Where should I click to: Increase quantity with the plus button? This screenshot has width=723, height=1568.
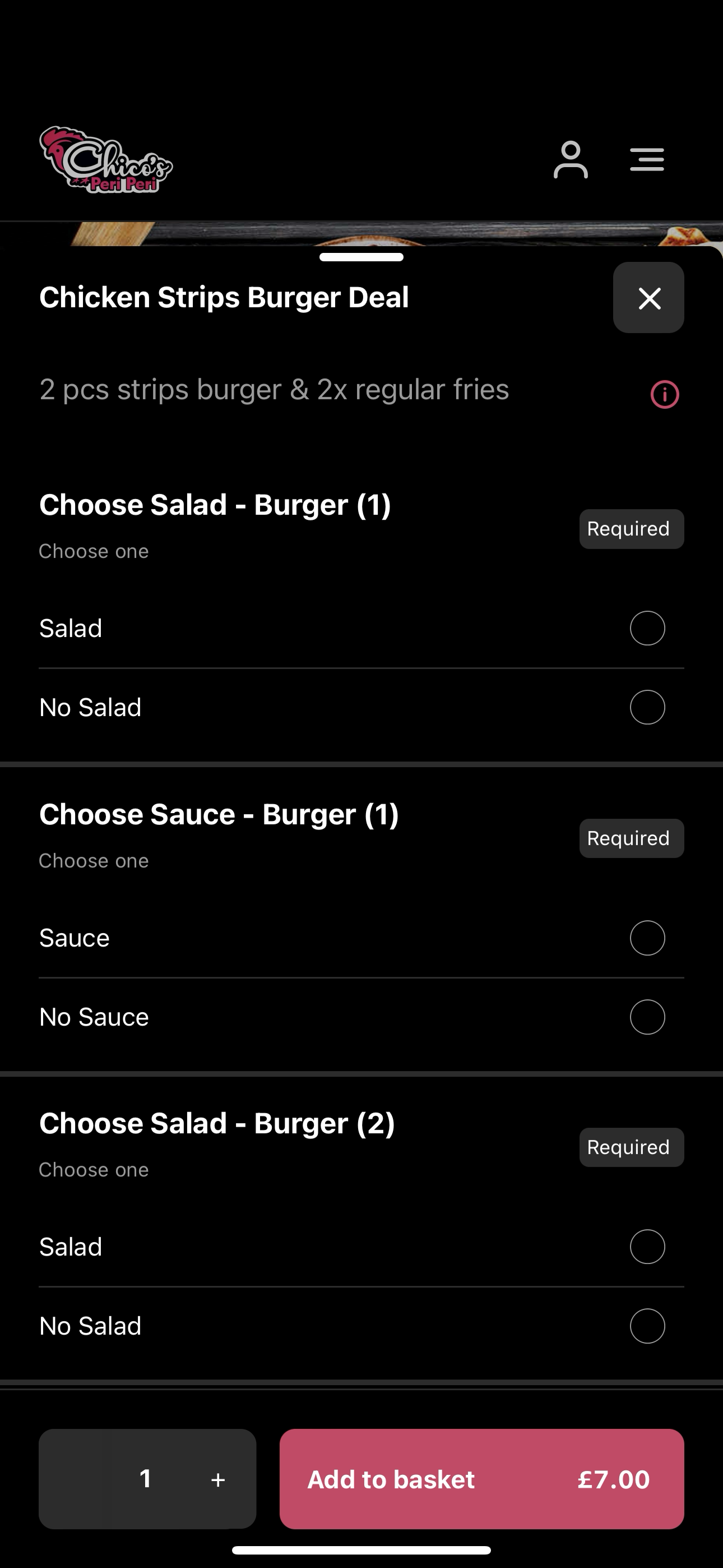[218, 1480]
